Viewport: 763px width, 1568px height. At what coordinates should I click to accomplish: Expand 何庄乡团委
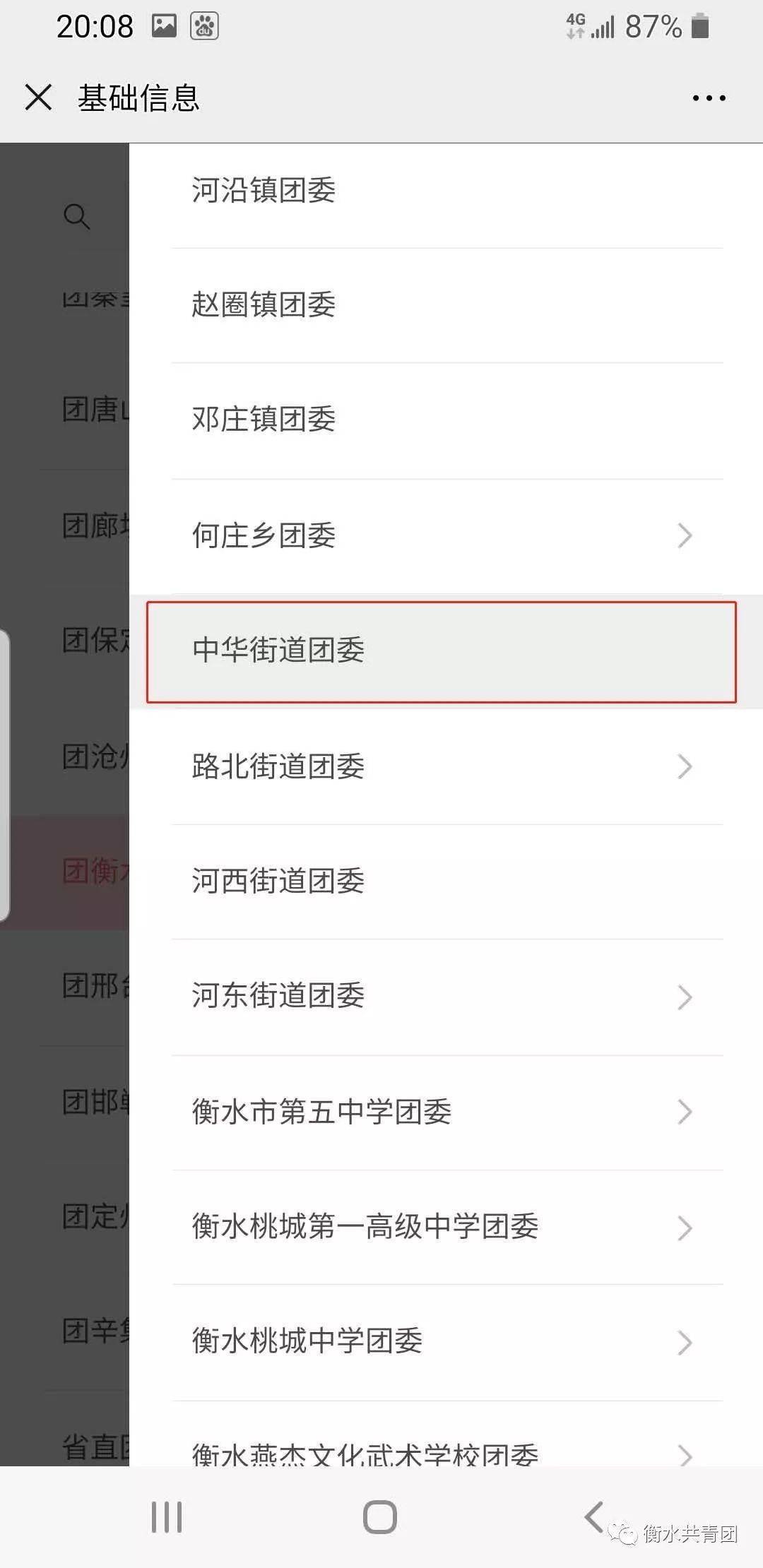pyautogui.click(x=446, y=536)
